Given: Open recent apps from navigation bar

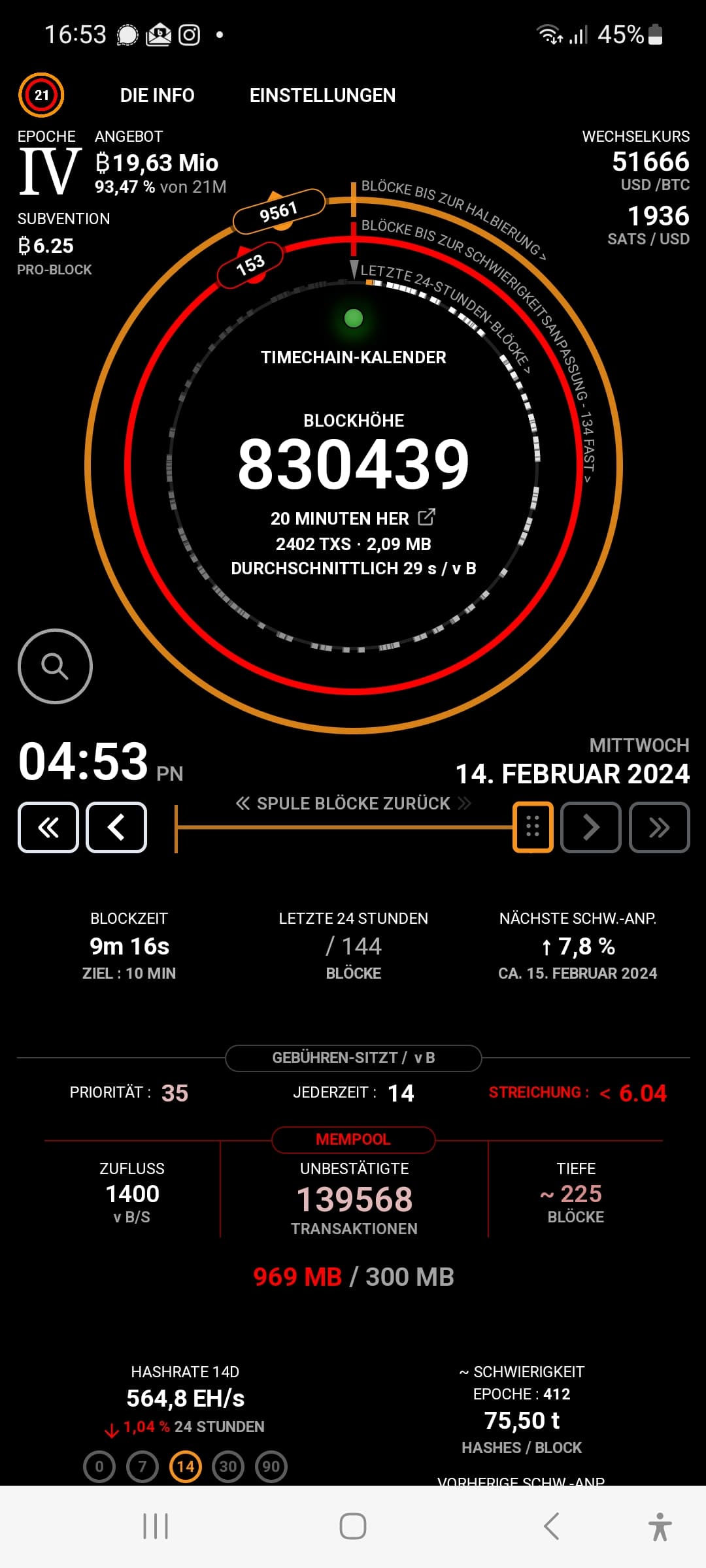Looking at the screenshot, I should [x=156, y=1526].
